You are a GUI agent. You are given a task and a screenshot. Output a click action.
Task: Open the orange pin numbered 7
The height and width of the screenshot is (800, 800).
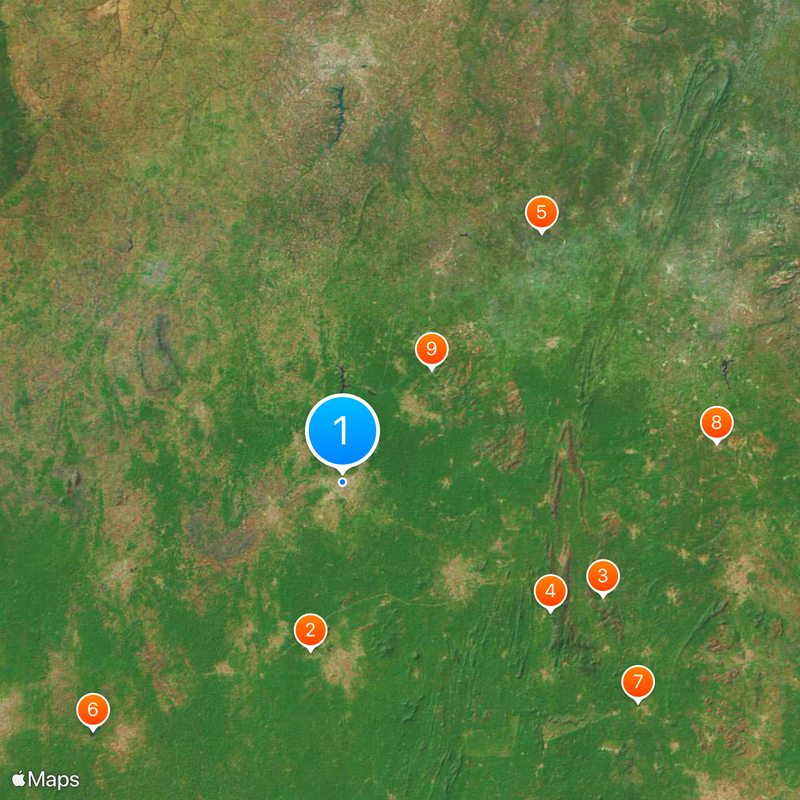pyautogui.click(x=638, y=683)
